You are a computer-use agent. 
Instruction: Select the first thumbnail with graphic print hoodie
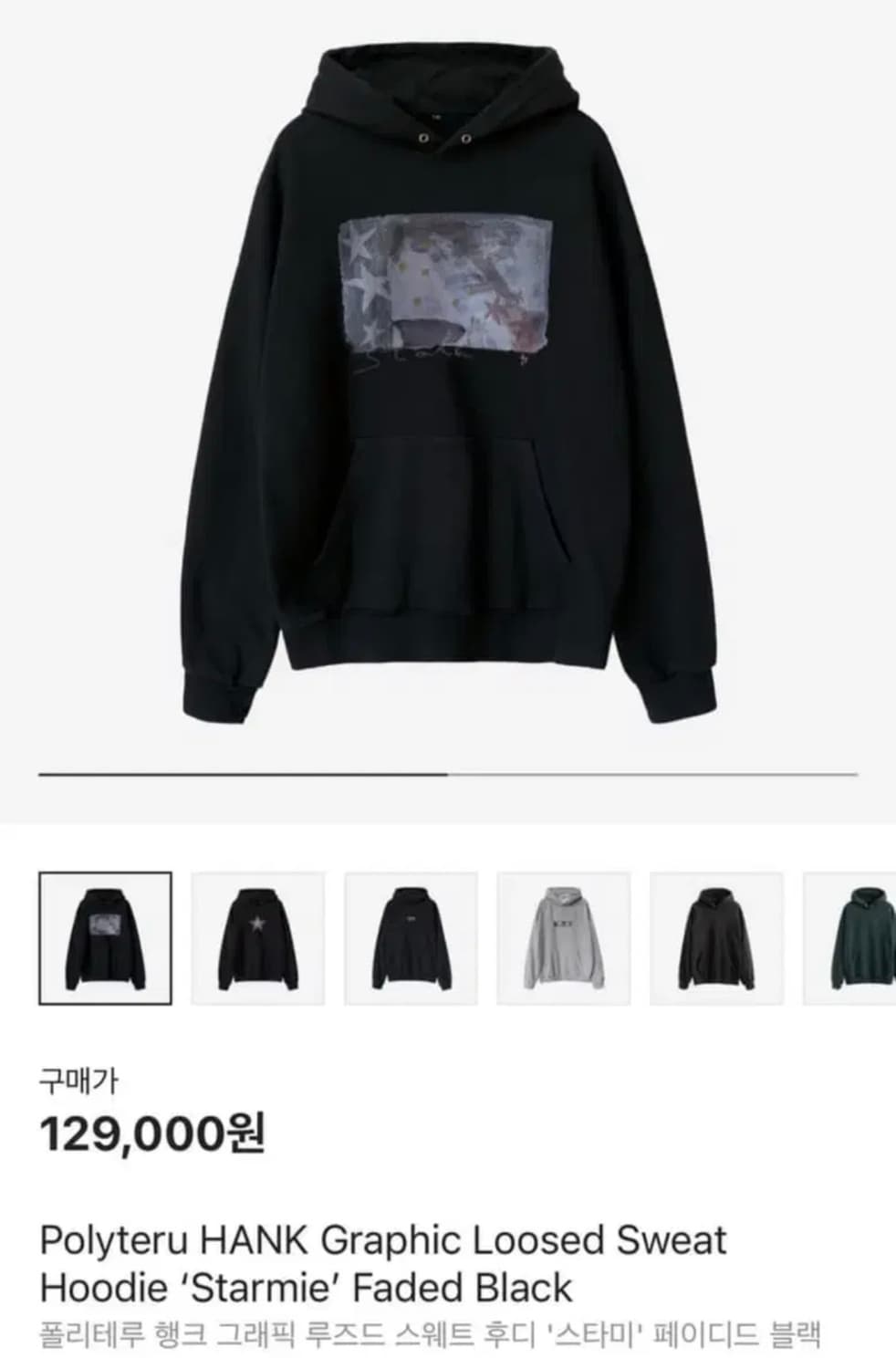click(105, 938)
